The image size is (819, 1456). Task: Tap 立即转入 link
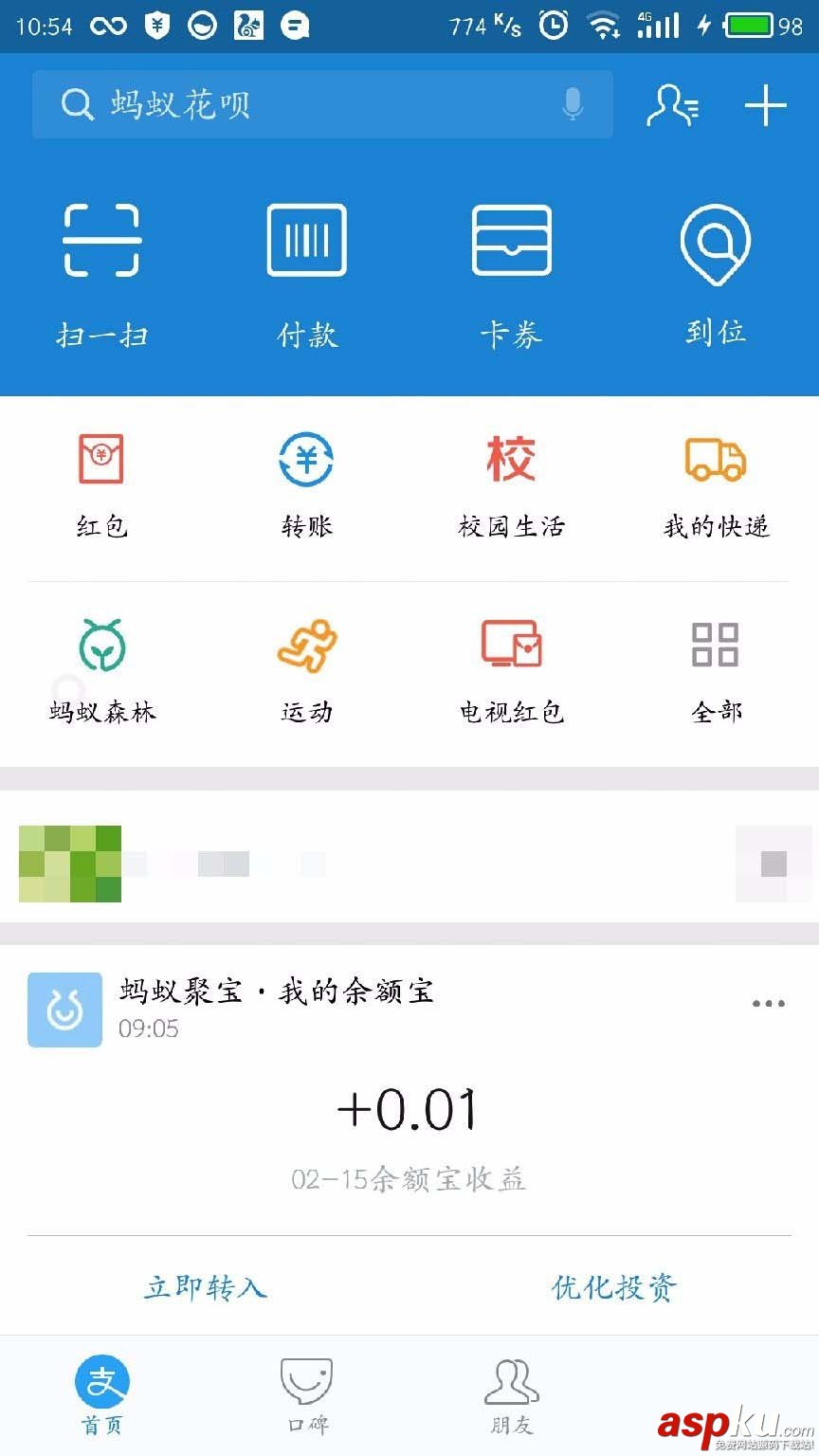tap(206, 1287)
